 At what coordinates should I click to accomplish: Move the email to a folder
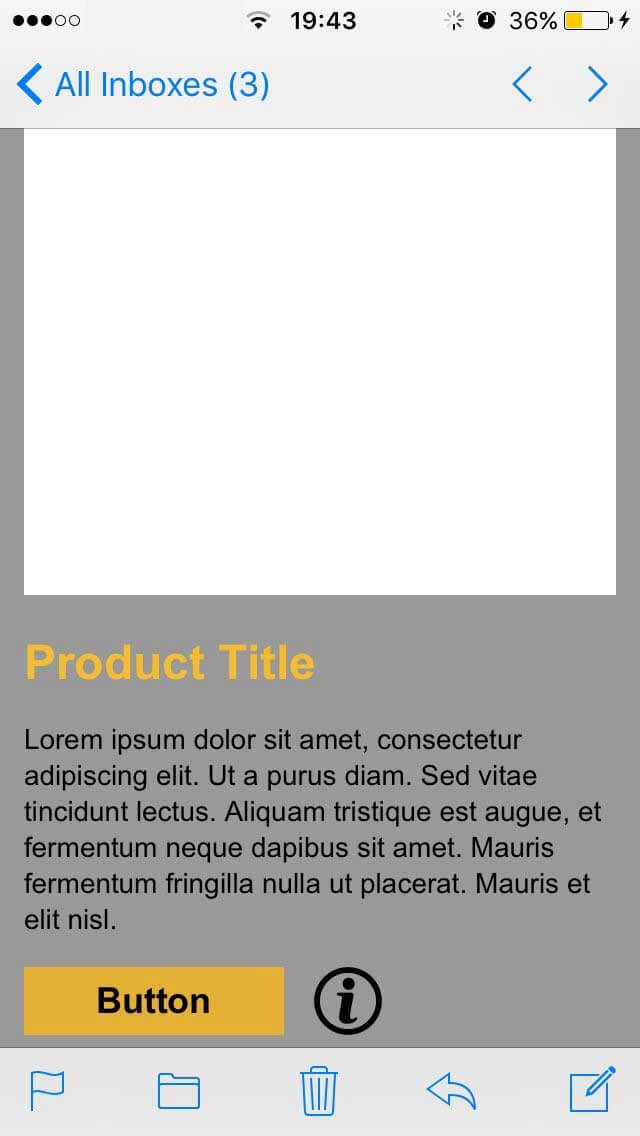[x=179, y=1091]
